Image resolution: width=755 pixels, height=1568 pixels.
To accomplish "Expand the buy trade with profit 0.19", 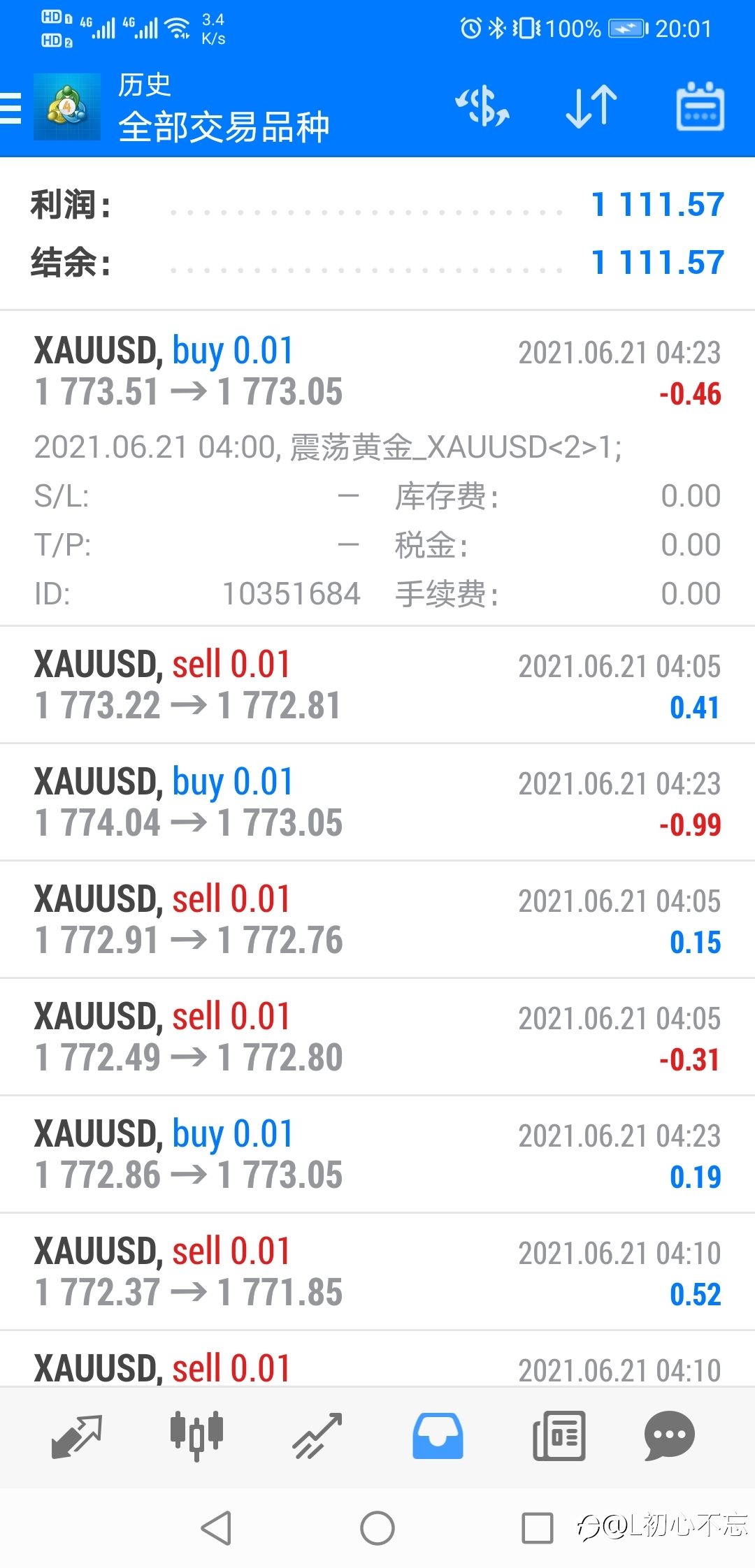I will click(x=377, y=1154).
